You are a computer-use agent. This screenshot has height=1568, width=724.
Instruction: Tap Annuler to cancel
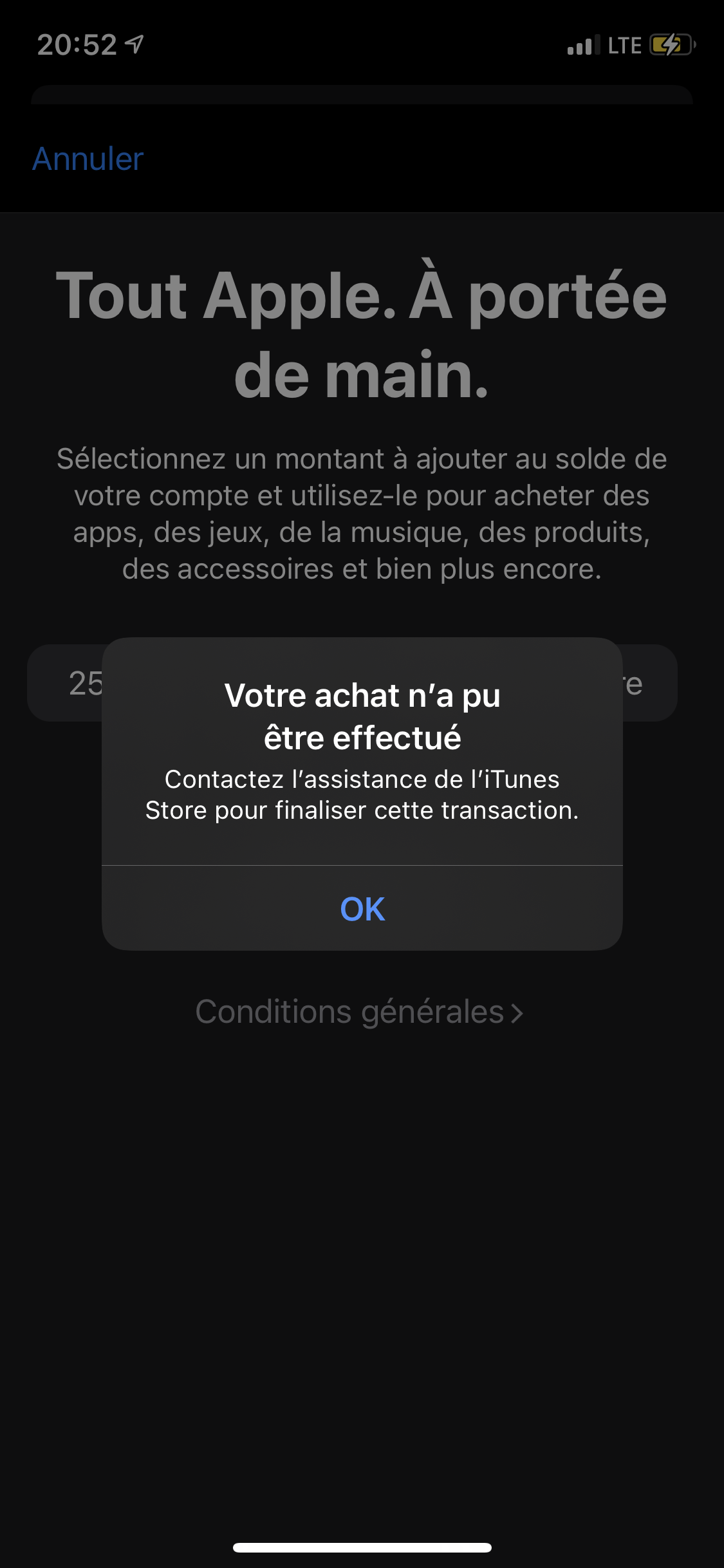point(88,159)
